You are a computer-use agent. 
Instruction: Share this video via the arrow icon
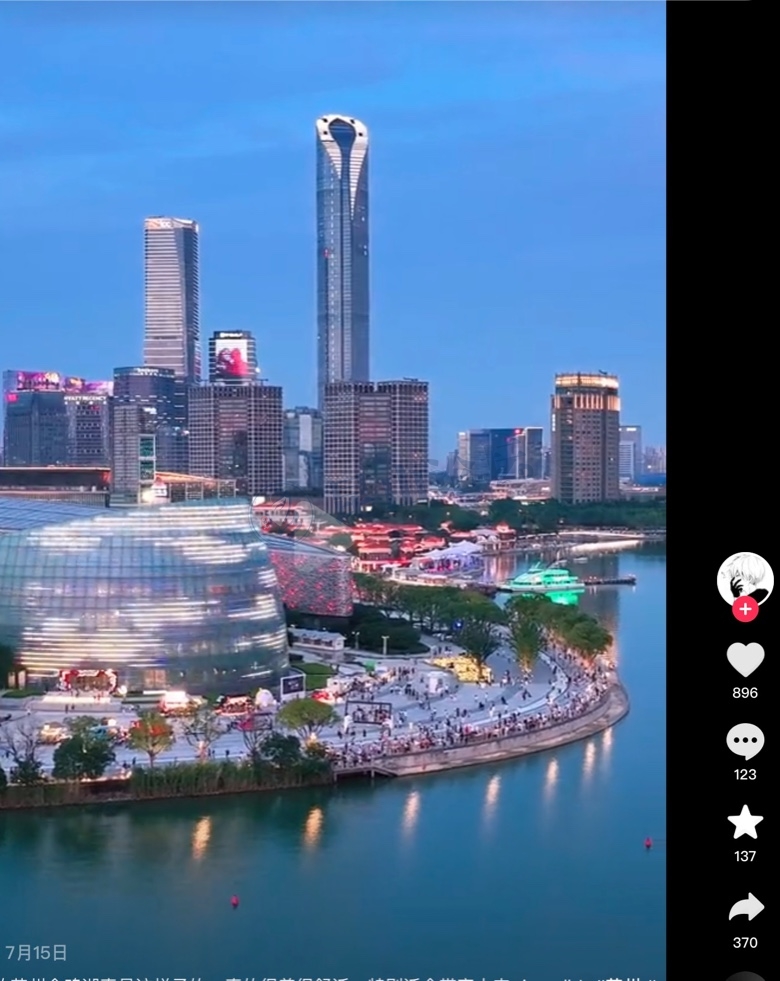[x=745, y=907]
